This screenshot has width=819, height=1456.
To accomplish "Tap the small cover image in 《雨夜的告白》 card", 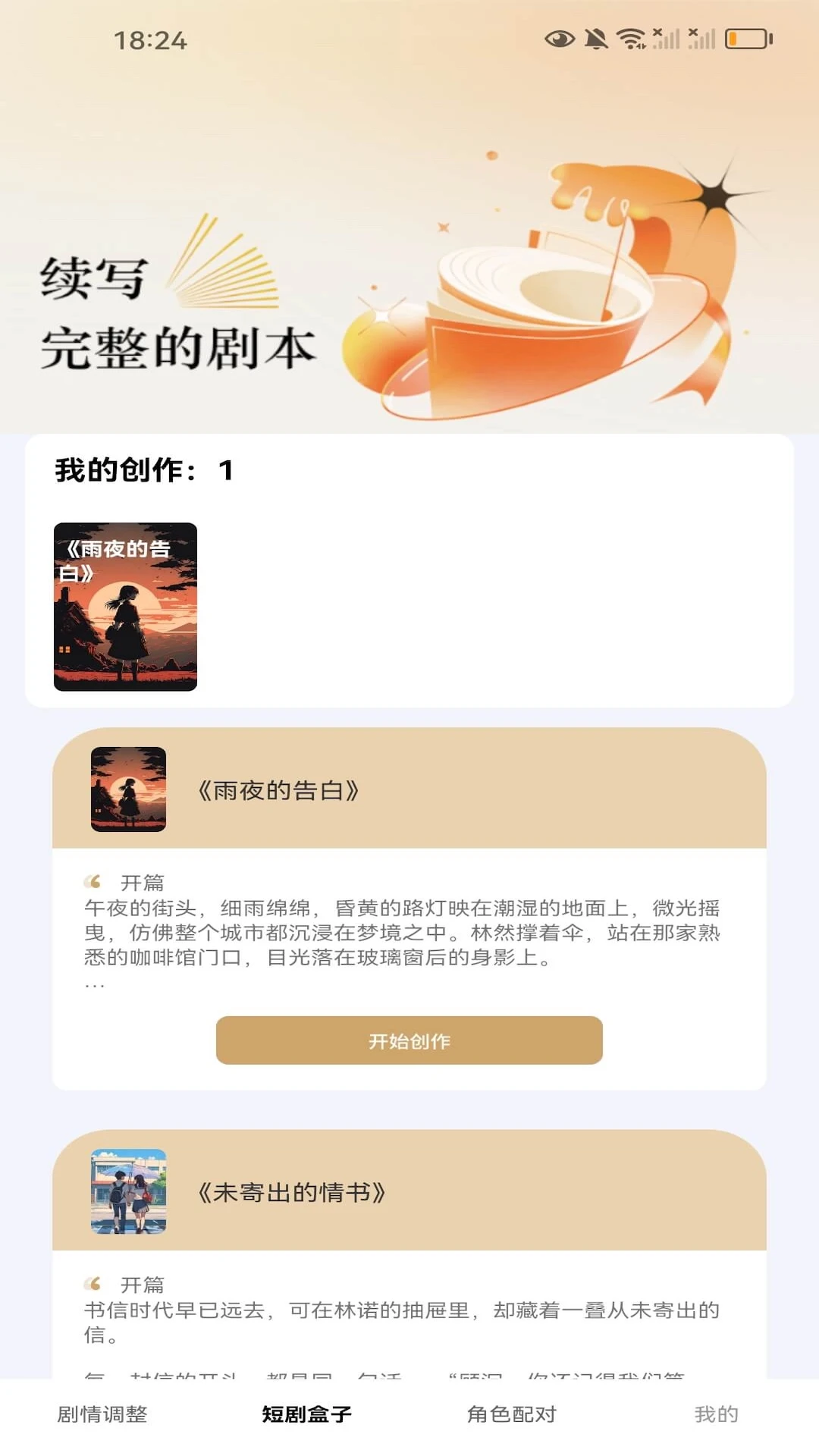I will click(127, 790).
